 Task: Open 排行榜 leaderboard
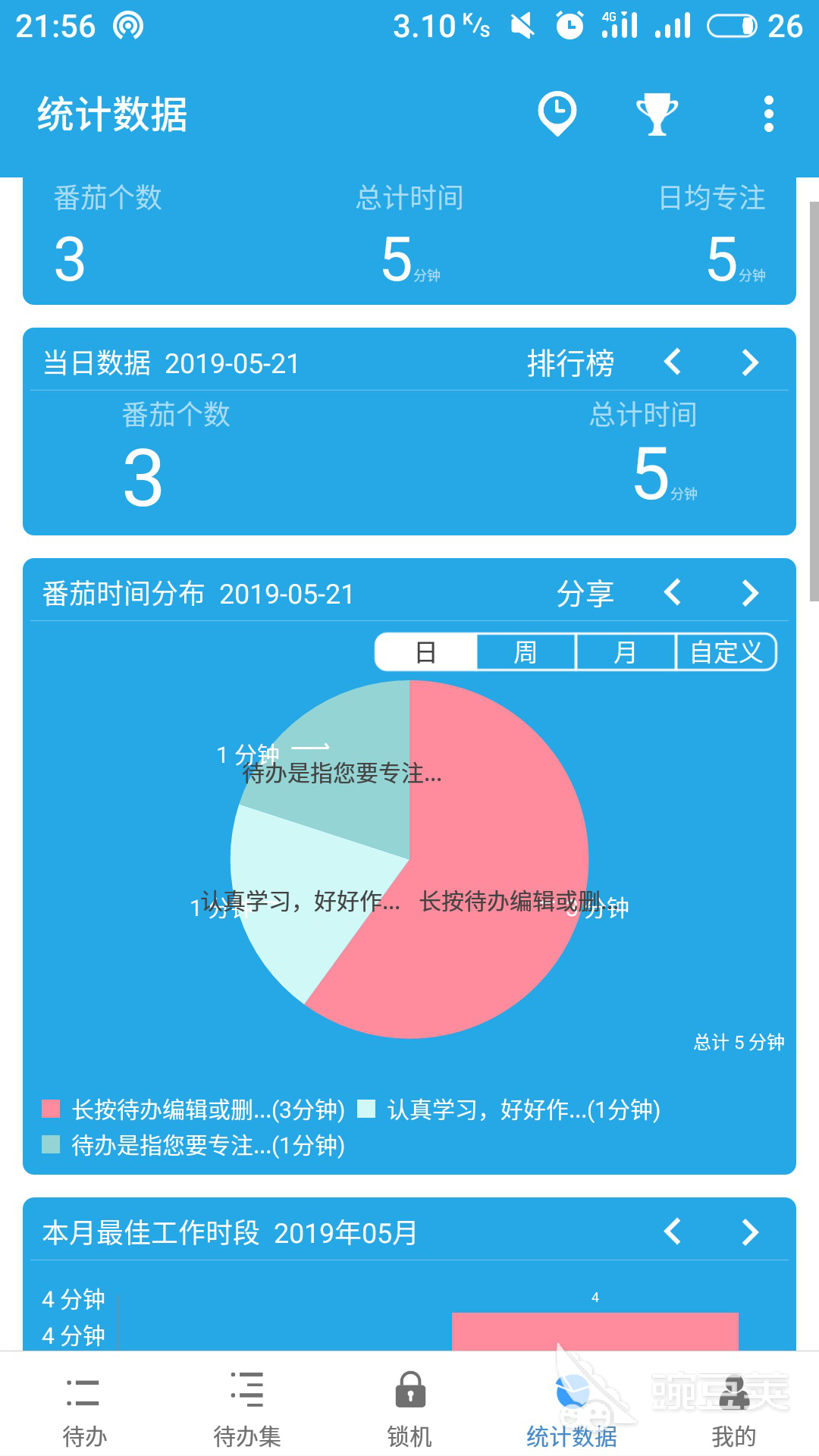pos(570,363)
